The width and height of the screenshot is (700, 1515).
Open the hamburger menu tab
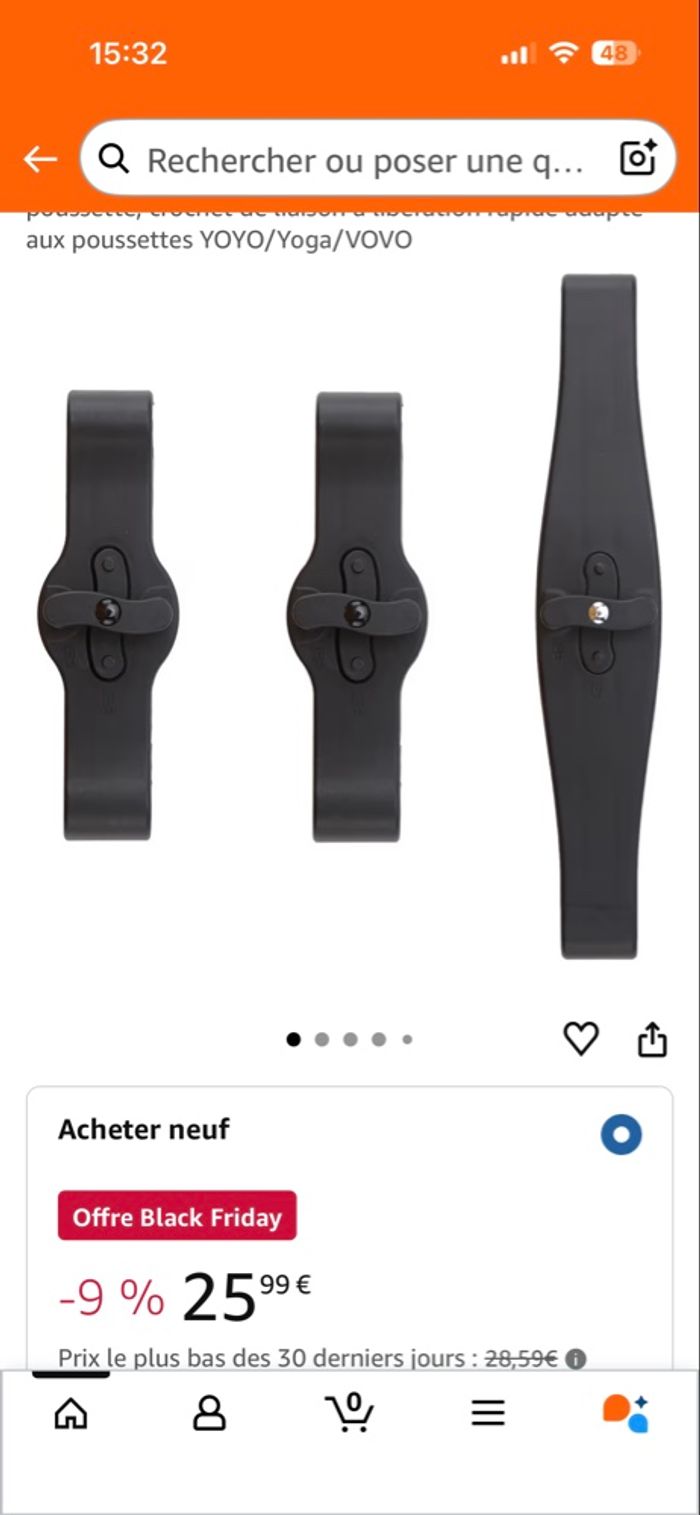[488, 1413]
